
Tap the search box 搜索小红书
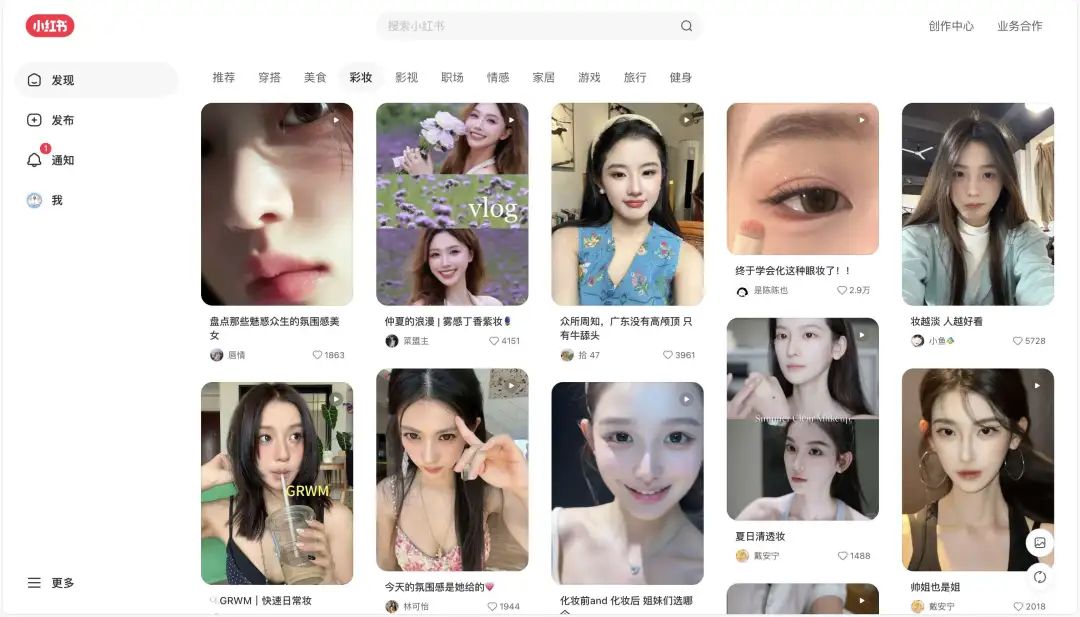pyautogui.click(x=520, y=26)
